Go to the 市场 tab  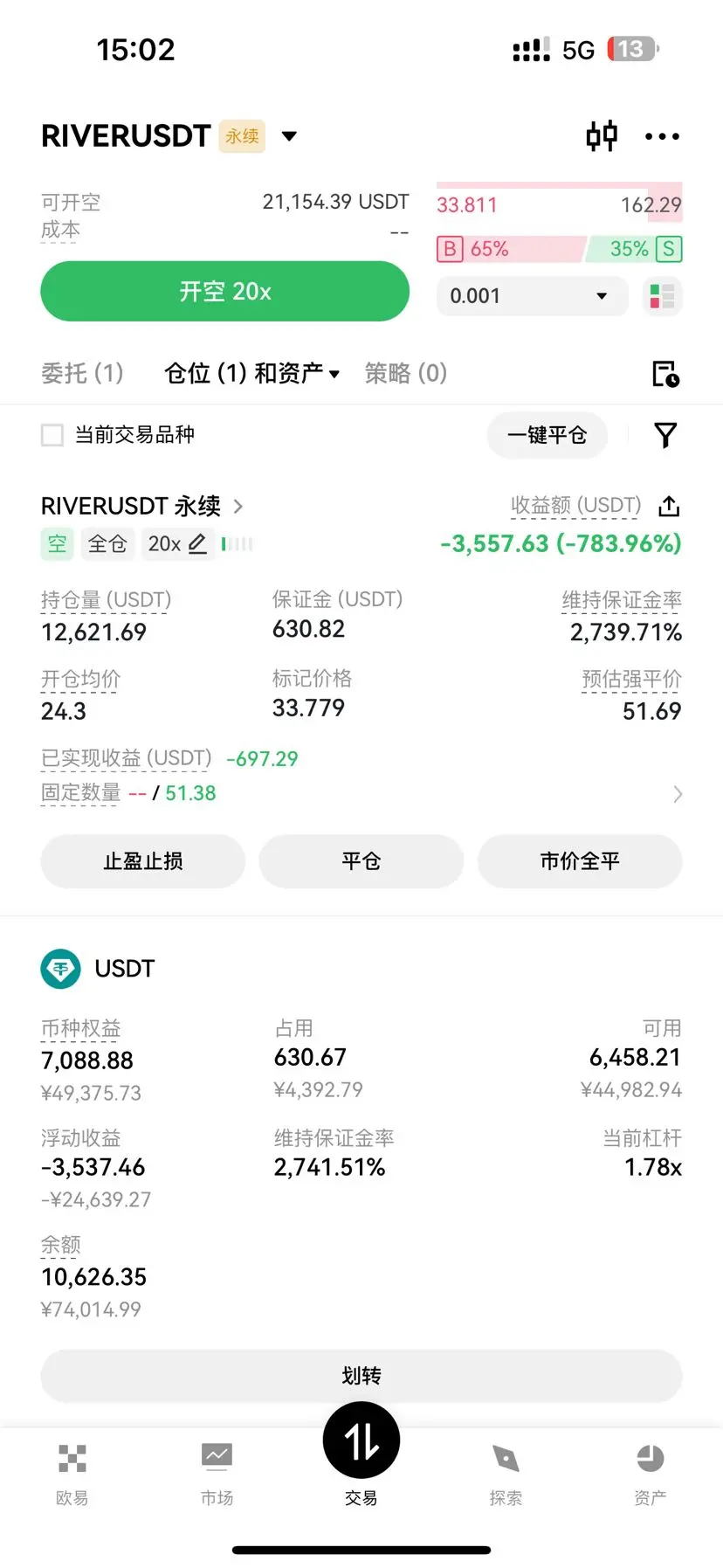coord(217,1473)
